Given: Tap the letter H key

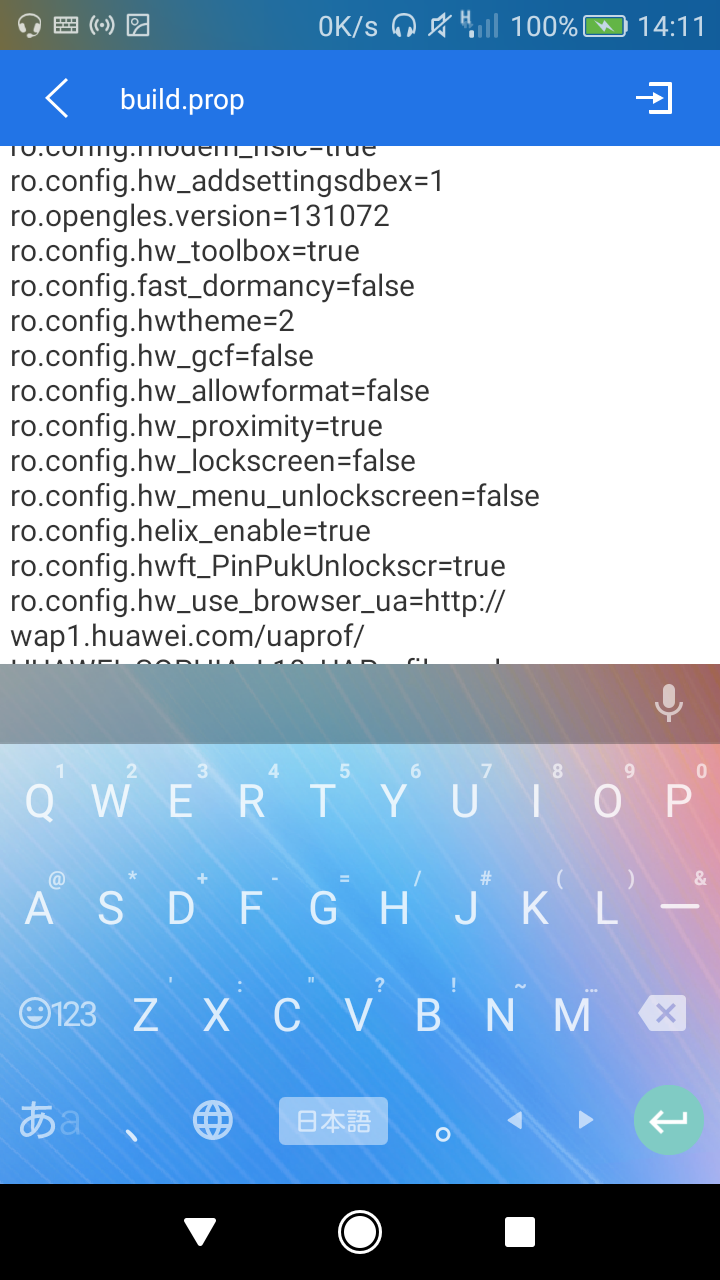Looking at the screenshot, I should tap(394, 908).
